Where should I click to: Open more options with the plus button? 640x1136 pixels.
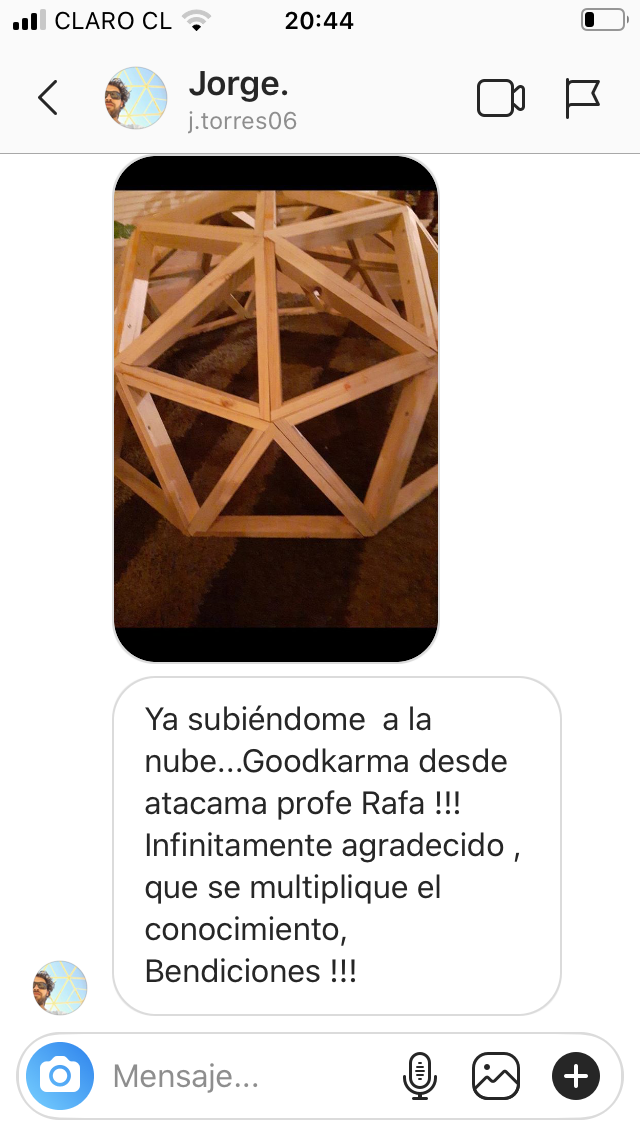[576, 1076]
